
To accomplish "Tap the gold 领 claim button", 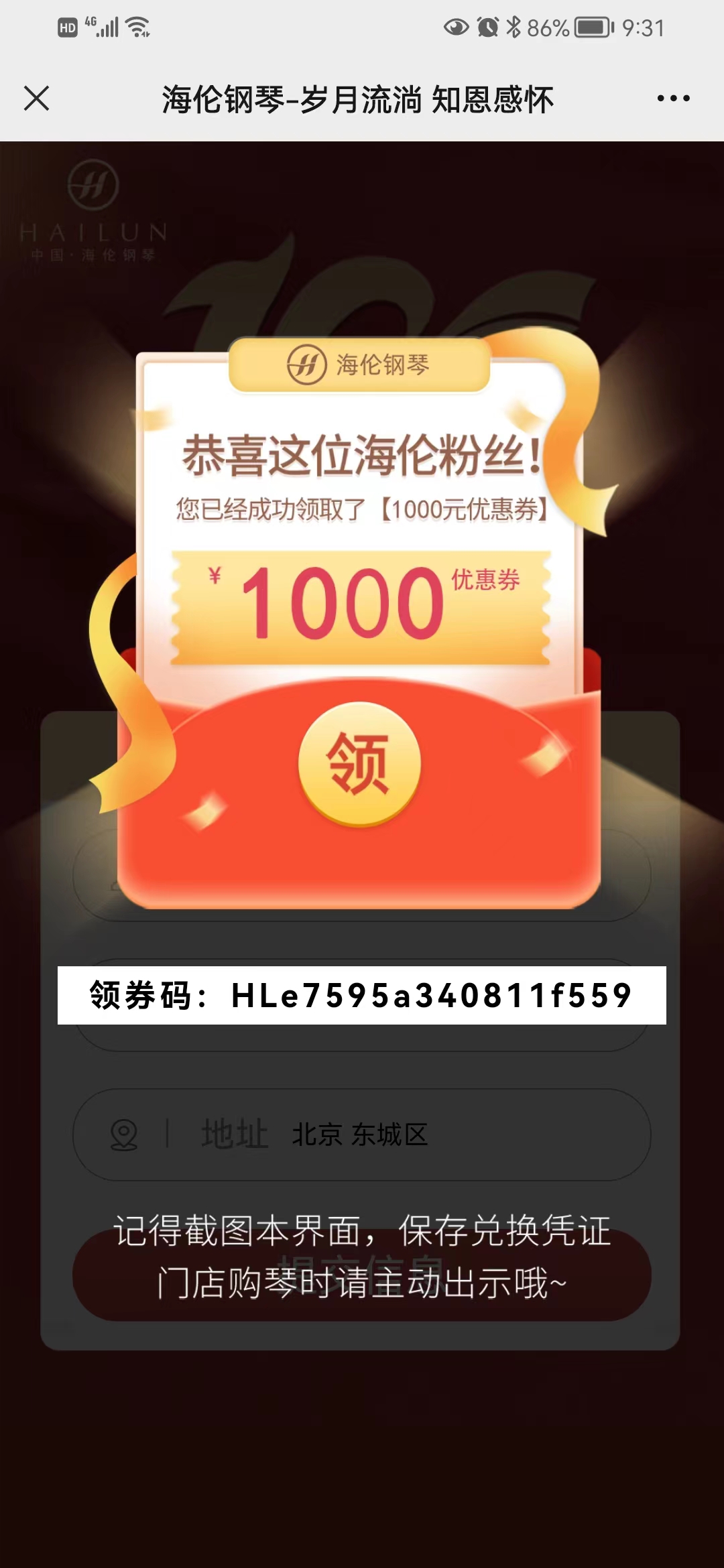I will [359, 763].
